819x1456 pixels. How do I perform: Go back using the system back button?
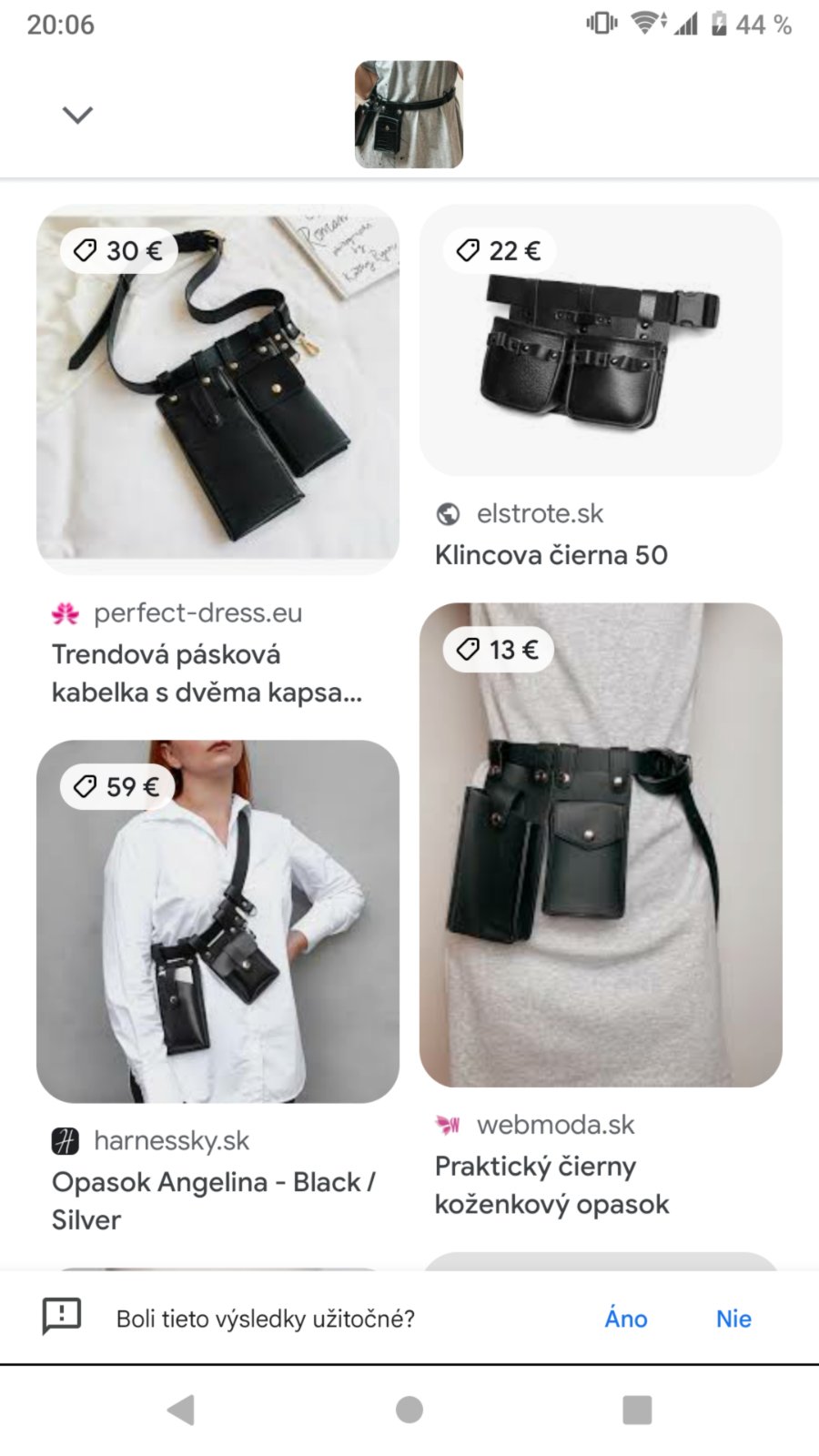pyautogui.click(x=181, y=1410)
